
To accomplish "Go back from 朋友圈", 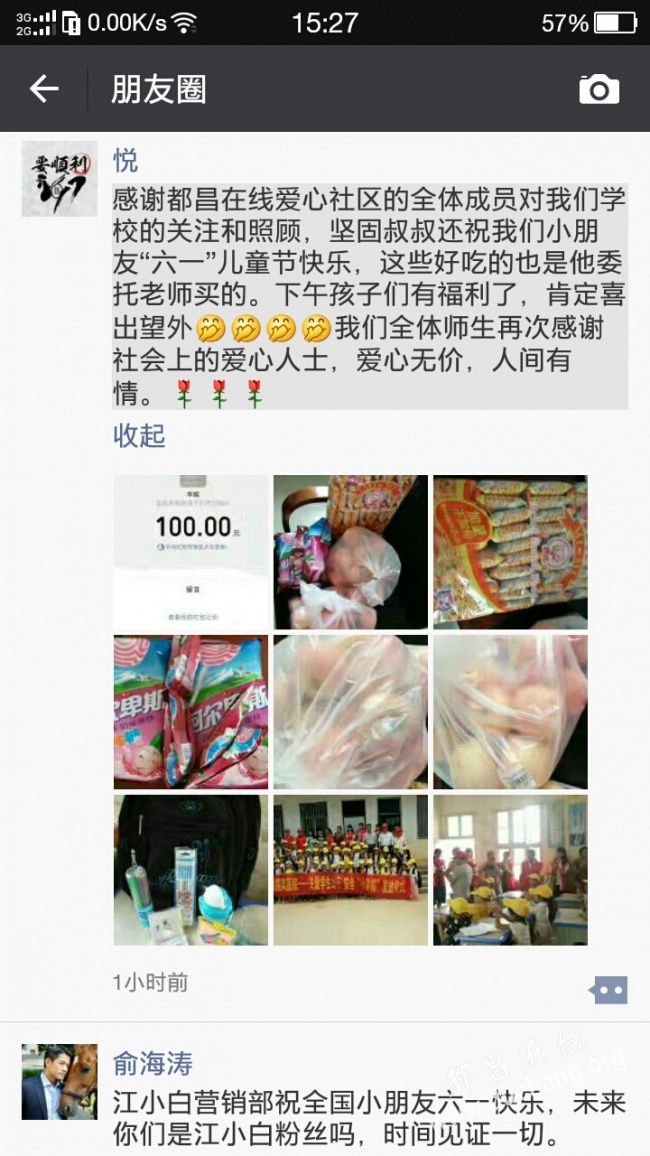I will point(44,90).
